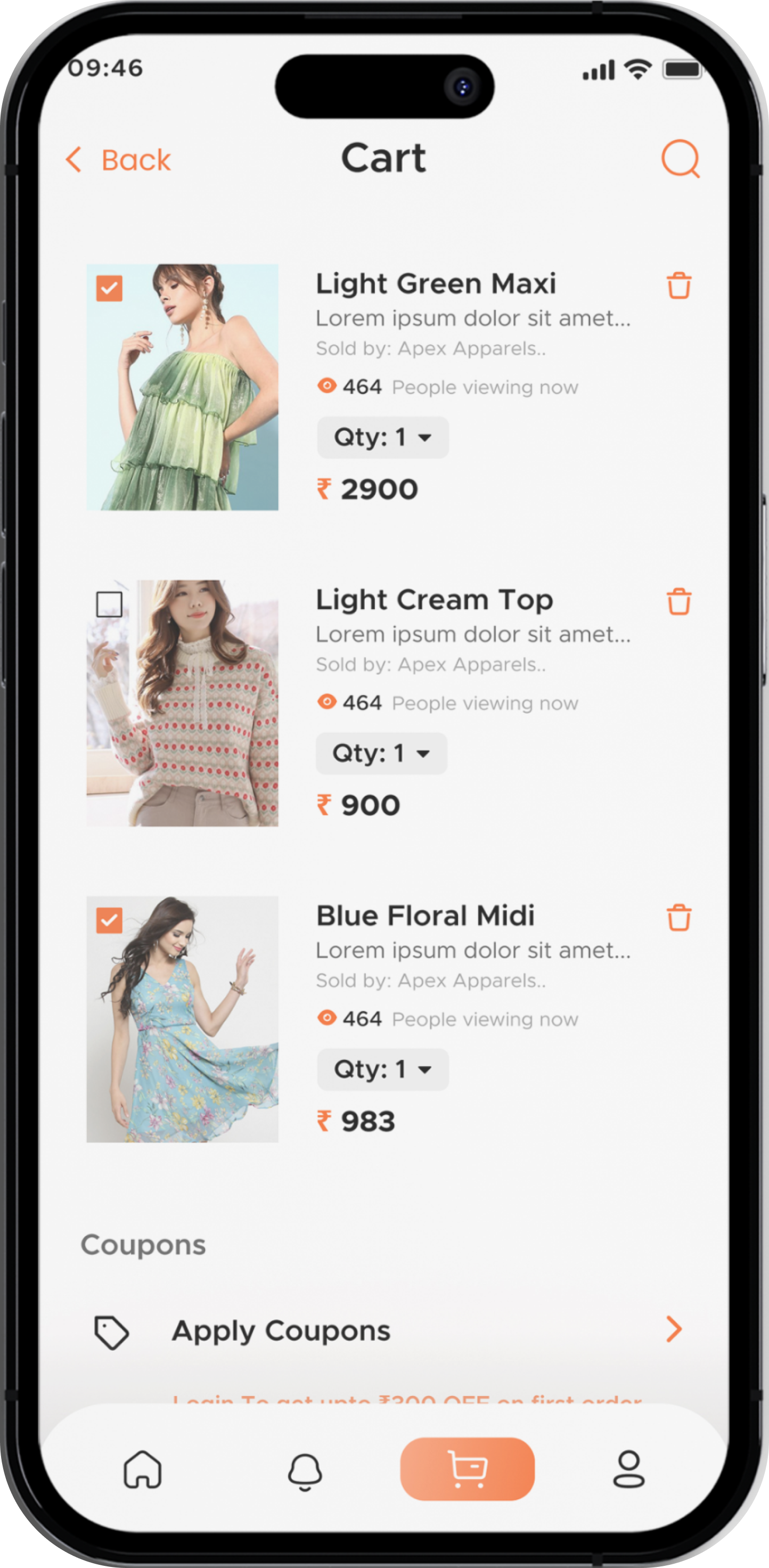Open quantity dropdown for Light Cream Top

point(381,754)
